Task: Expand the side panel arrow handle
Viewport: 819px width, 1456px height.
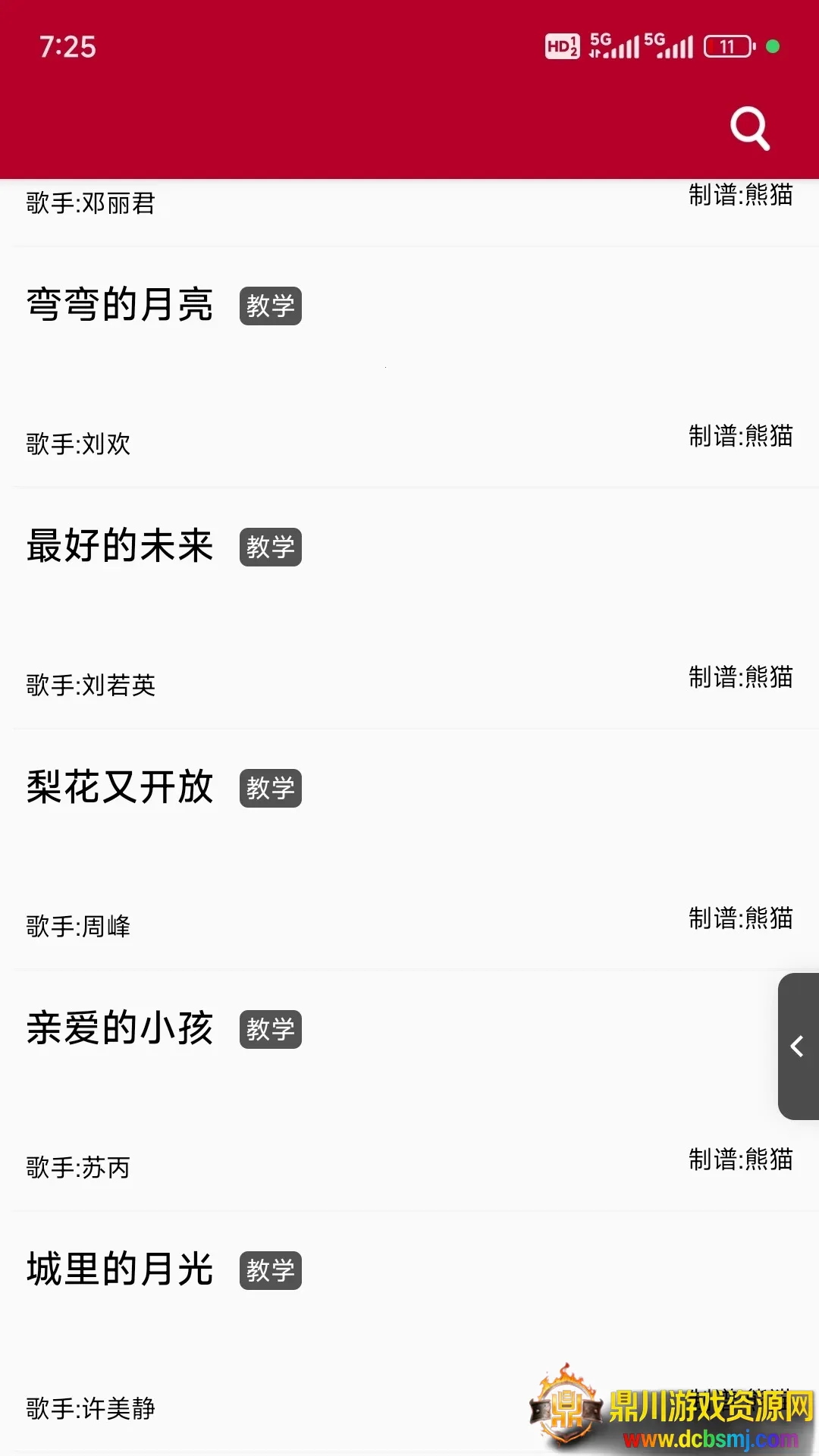Action: (798, 1046)
